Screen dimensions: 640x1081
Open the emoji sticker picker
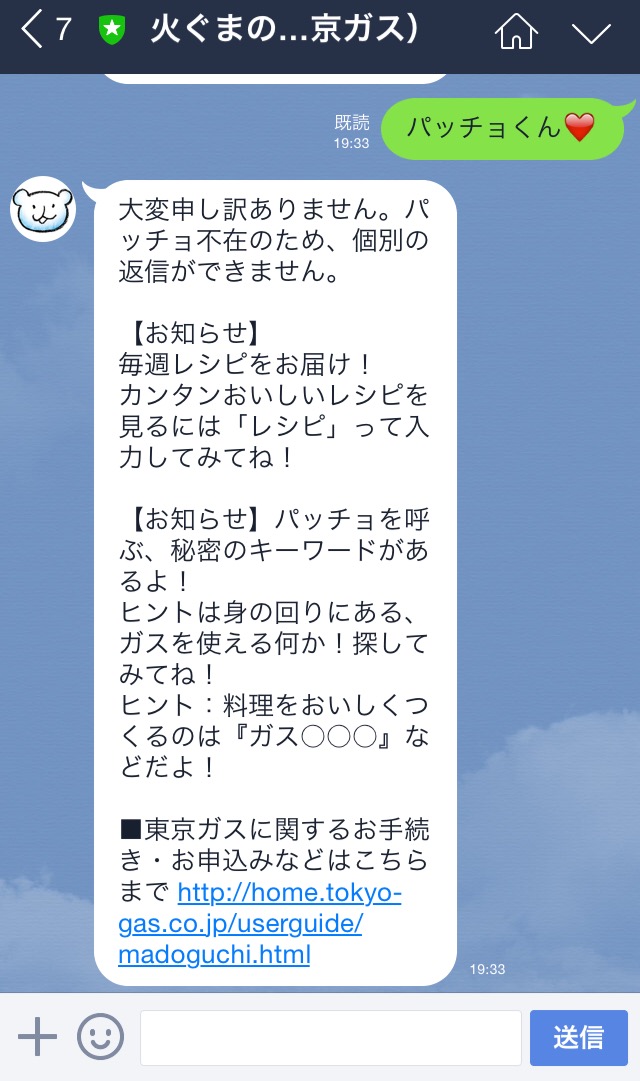(x=100, y=1036)
